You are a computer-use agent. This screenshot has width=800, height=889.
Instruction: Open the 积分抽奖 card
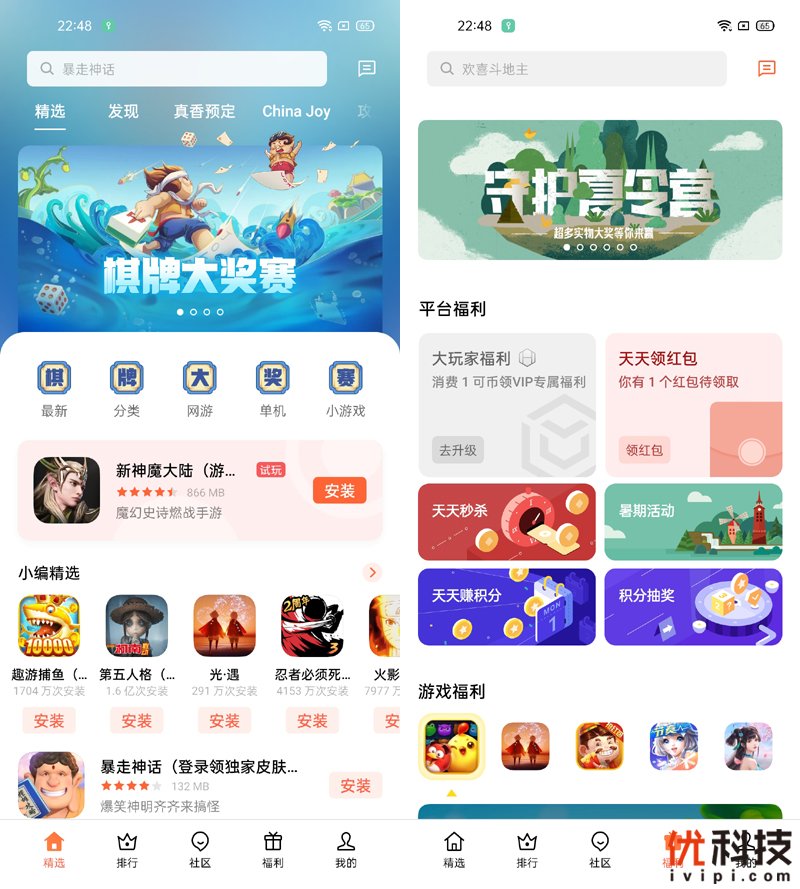point(693,606)
